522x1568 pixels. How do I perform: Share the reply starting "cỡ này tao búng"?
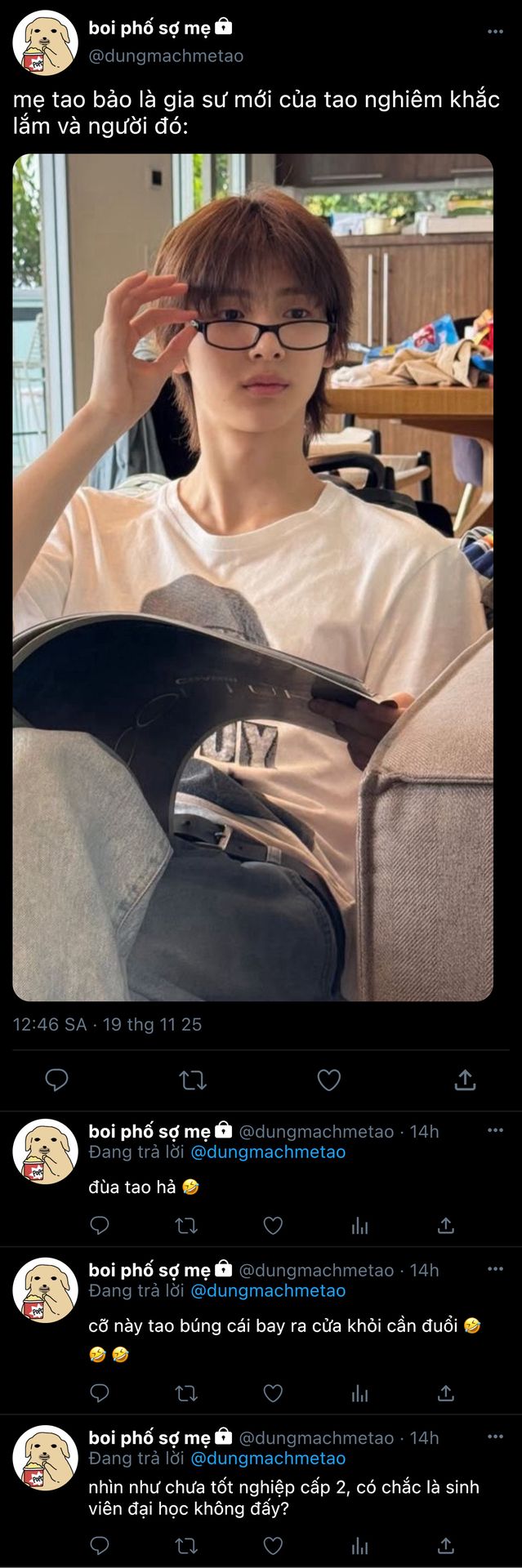point(446,1392)
